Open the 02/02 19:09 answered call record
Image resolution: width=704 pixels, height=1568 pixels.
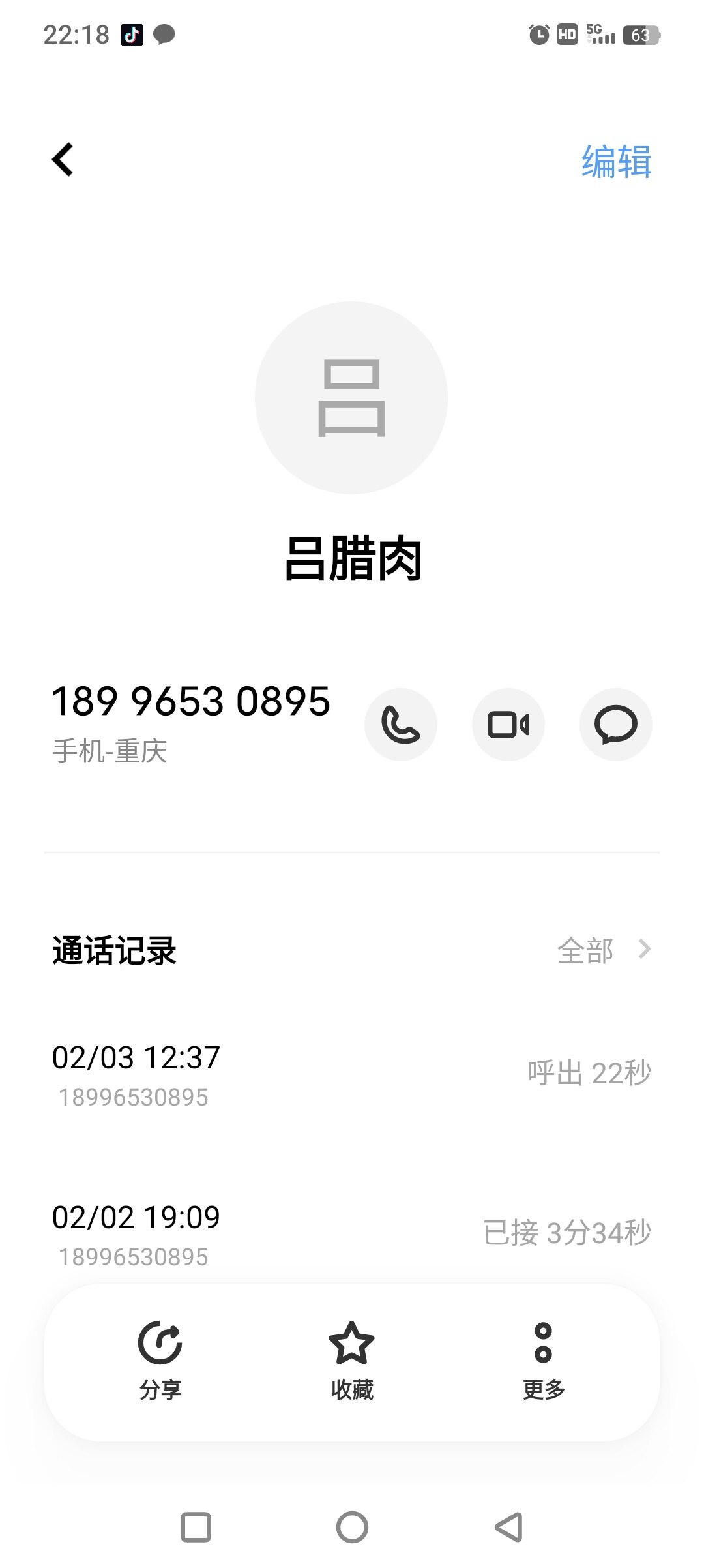click(x=352, y=1234)
